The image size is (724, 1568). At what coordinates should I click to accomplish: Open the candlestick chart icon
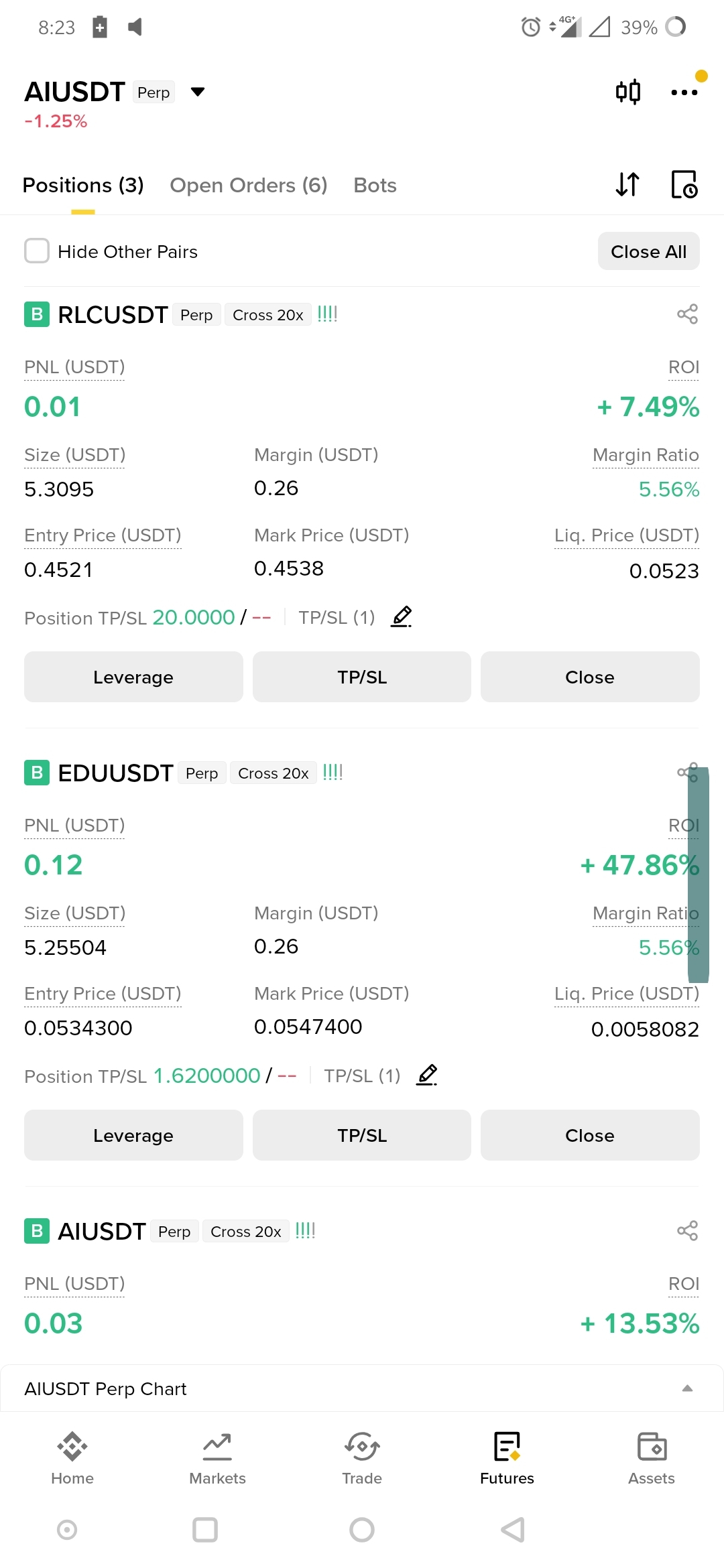coord(628,92)
